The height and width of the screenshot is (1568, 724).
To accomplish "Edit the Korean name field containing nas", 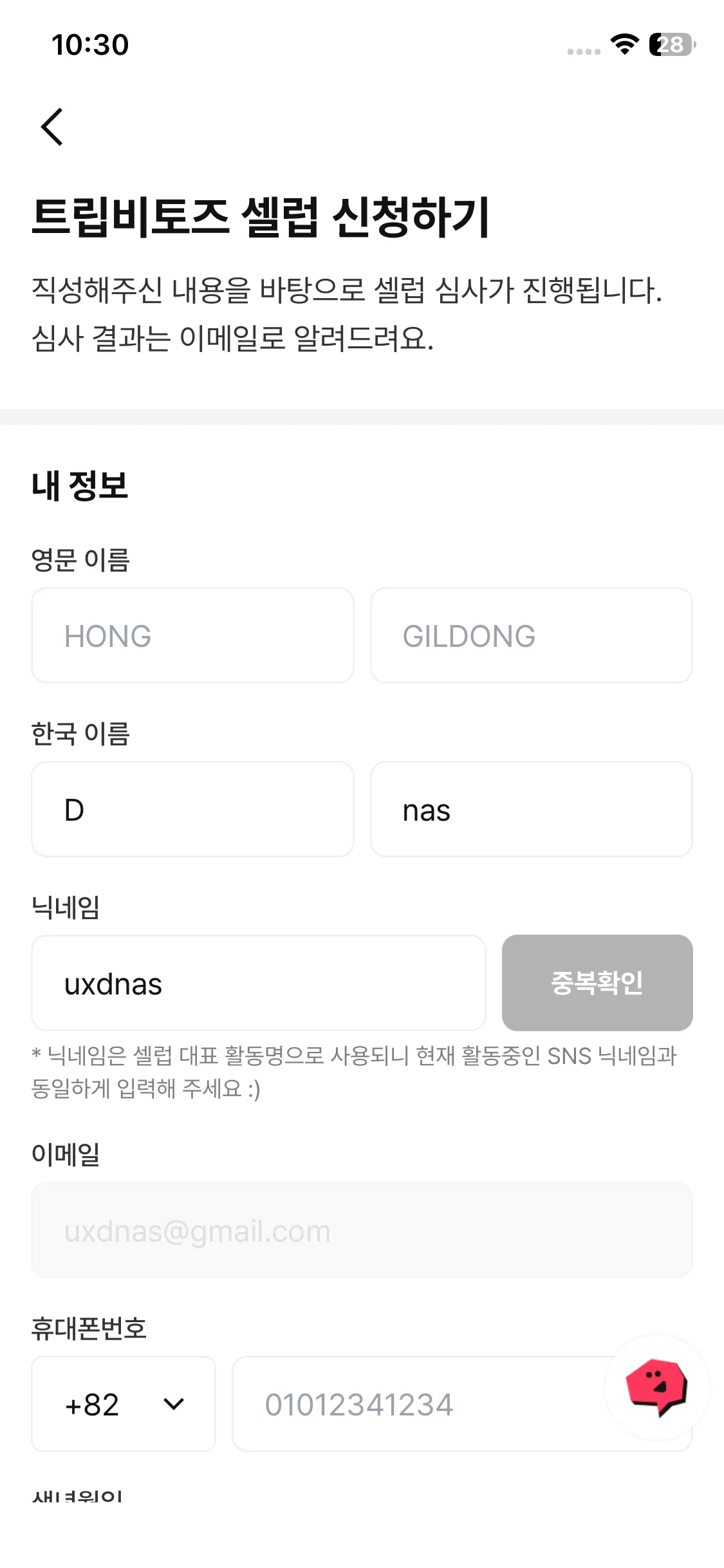I will (x=532, y=809).
